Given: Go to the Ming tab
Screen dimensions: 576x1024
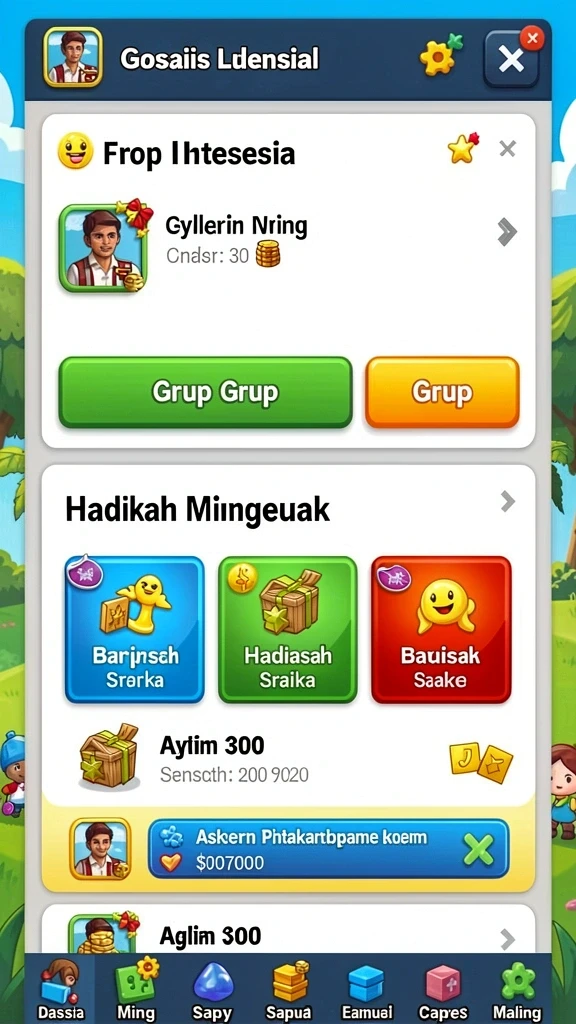Looking at the screenshot, I should click(x=136, y=989).
